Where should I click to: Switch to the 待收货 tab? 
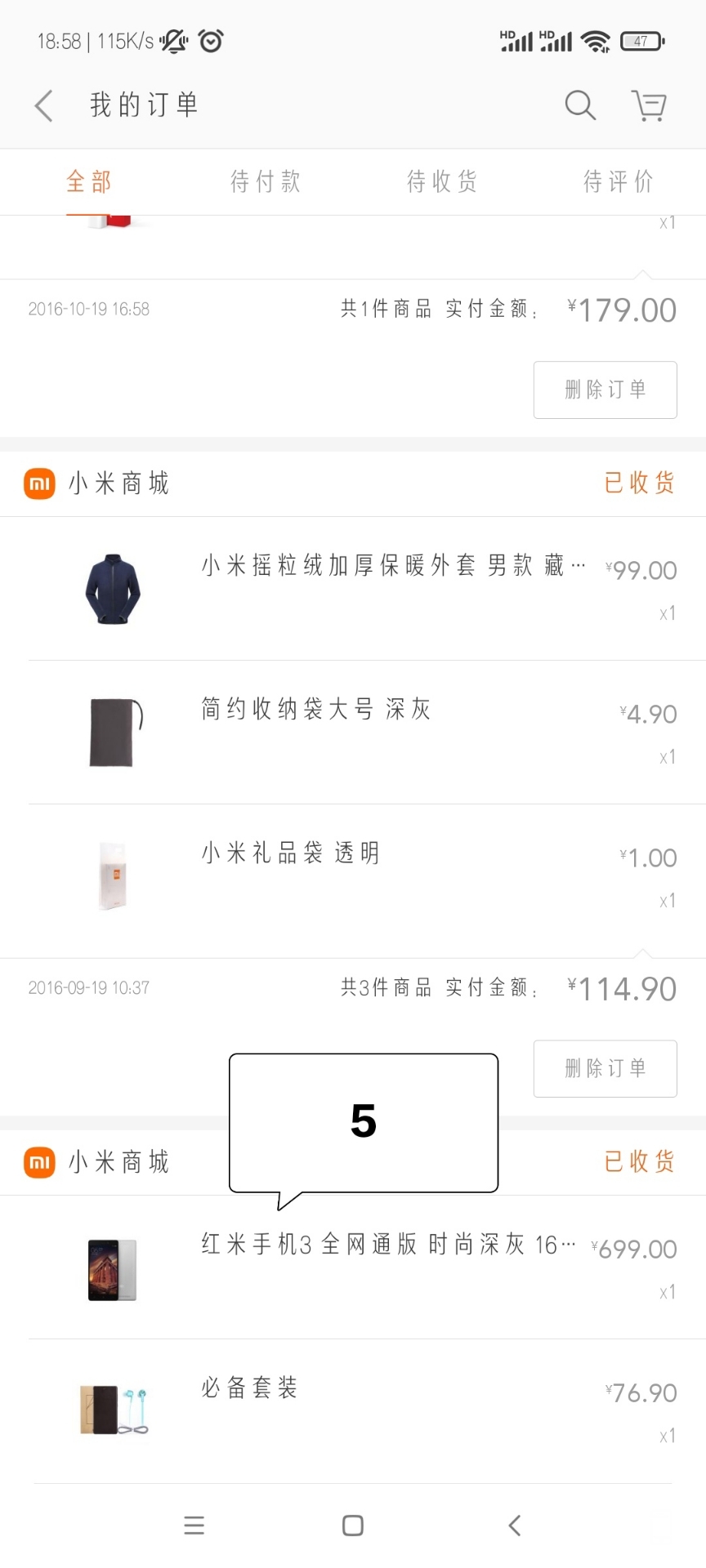[442, 181]
